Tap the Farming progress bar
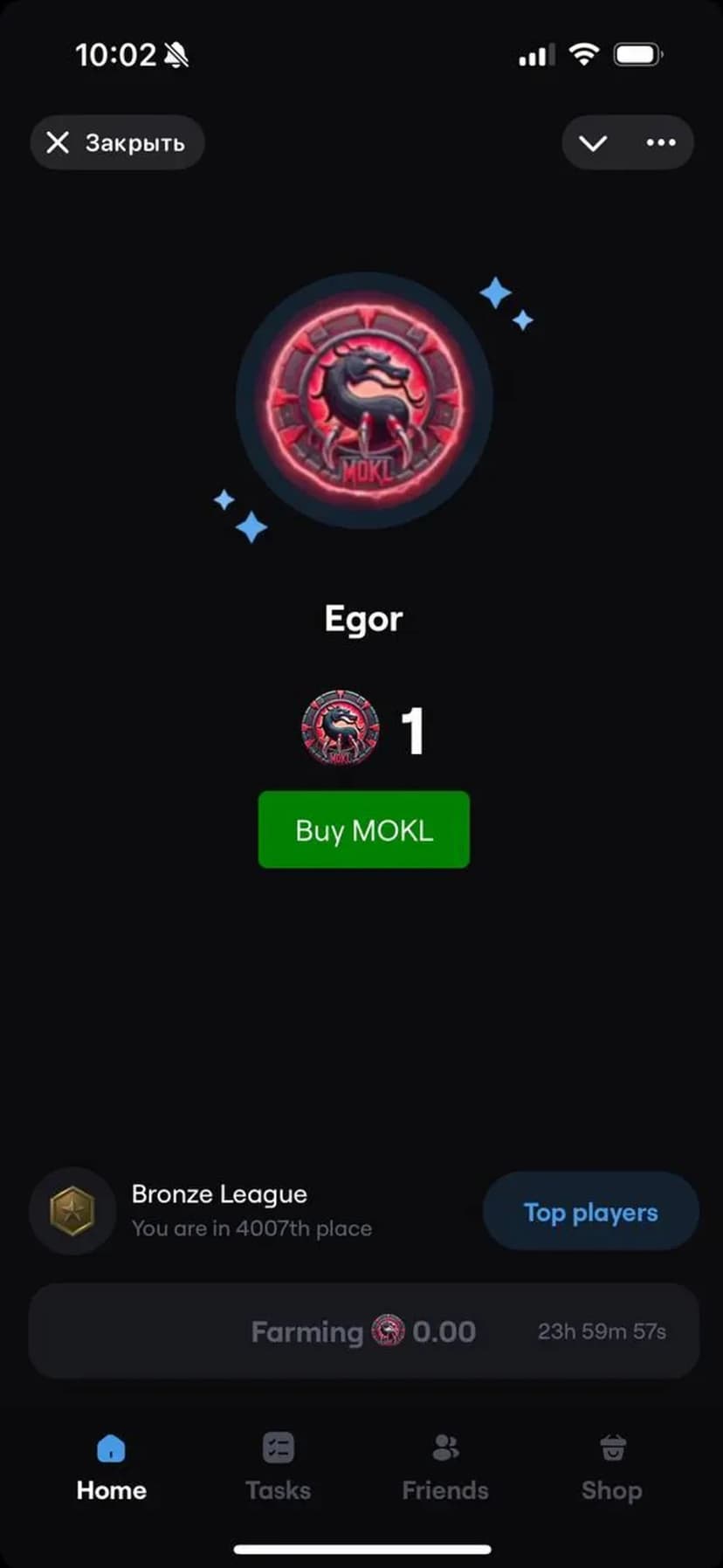This screenshot has width=723, height=1568. coord(364,1331)
